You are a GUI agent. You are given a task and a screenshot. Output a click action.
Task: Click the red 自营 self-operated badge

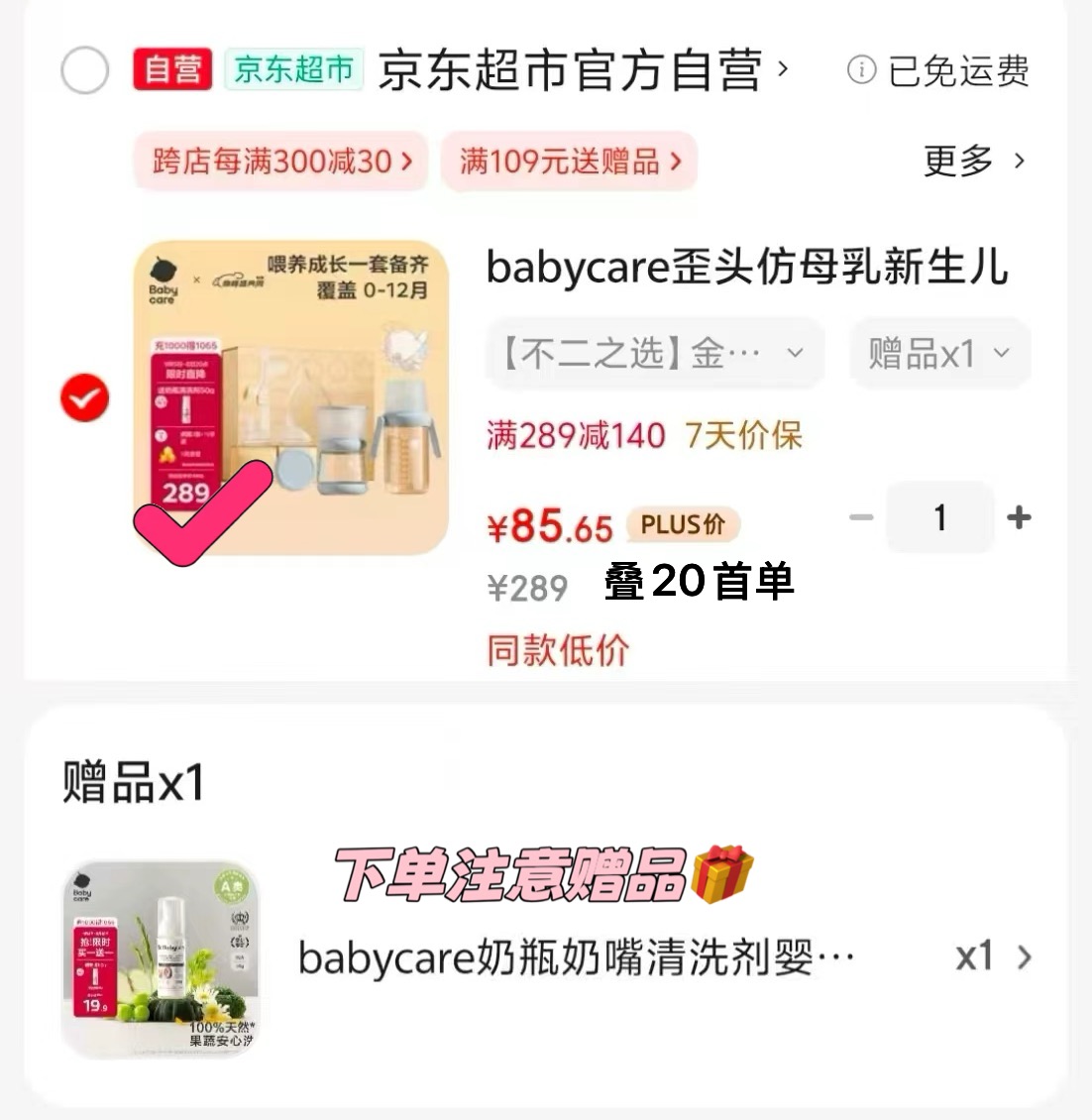[x=171, y=69]
